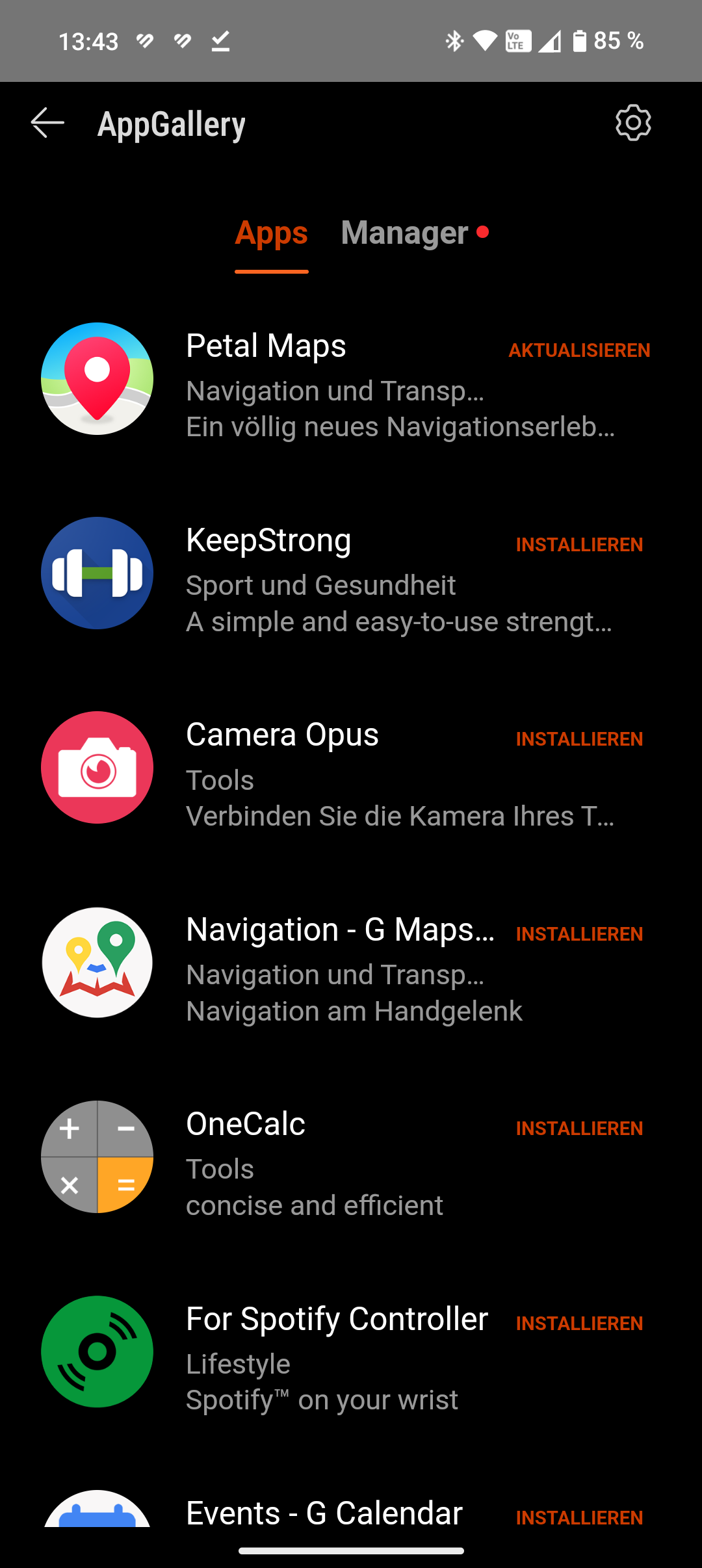
Task: Open AppGallery settings gear
Action: 633,123
